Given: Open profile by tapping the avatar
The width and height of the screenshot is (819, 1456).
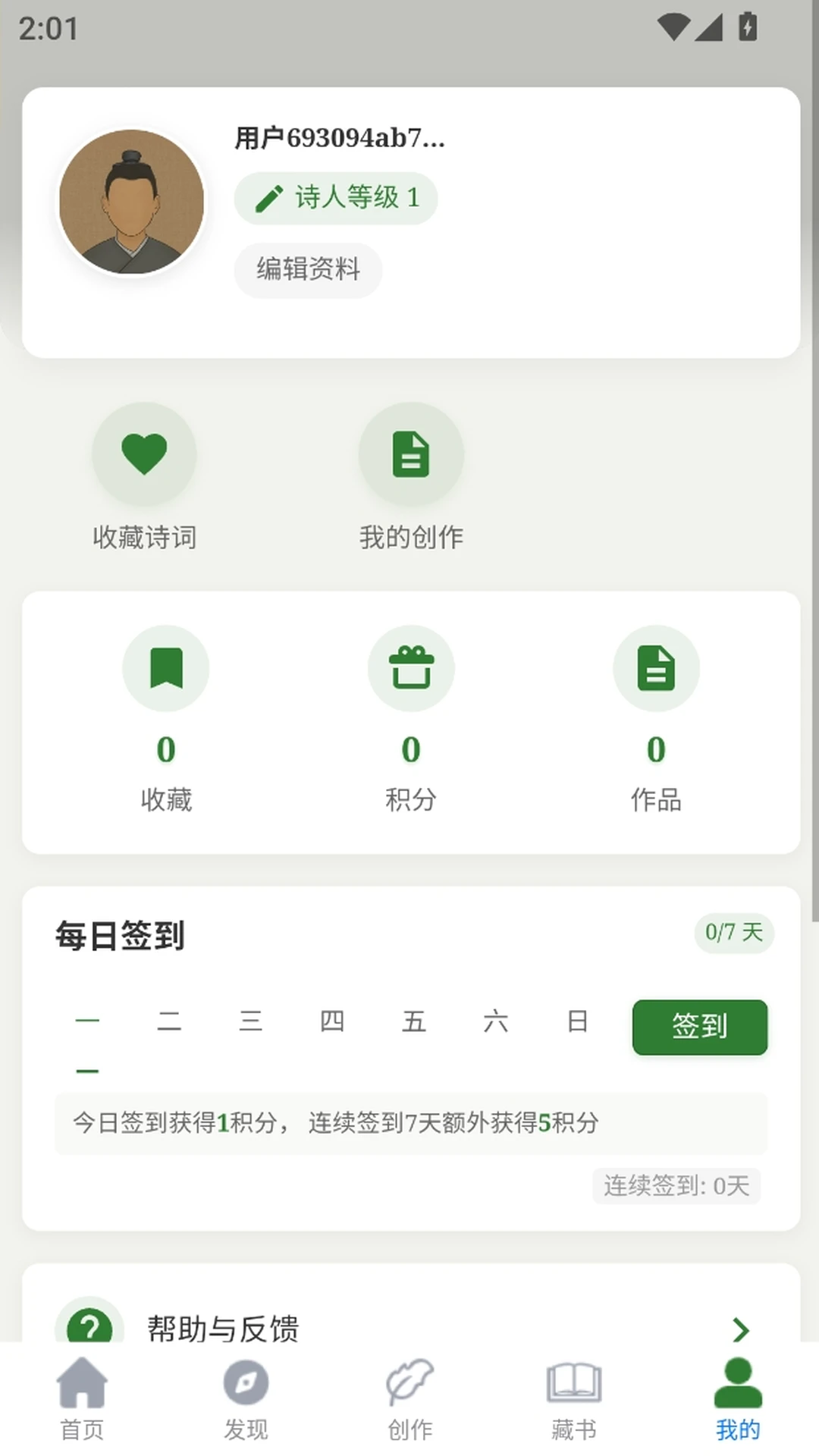Looking at the screenshot, I should click(132, 200).
